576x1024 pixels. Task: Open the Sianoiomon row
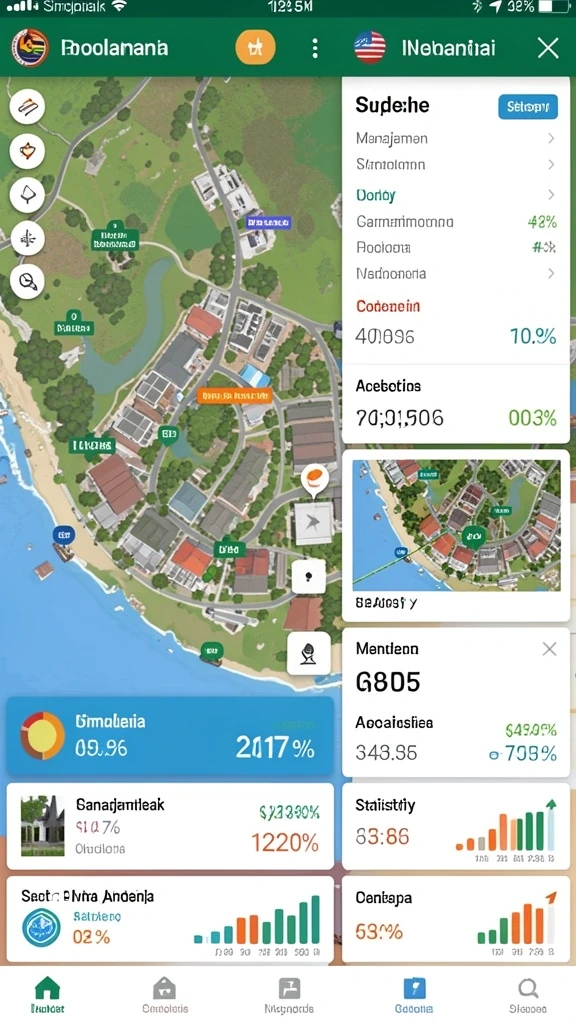coord(455,165)
